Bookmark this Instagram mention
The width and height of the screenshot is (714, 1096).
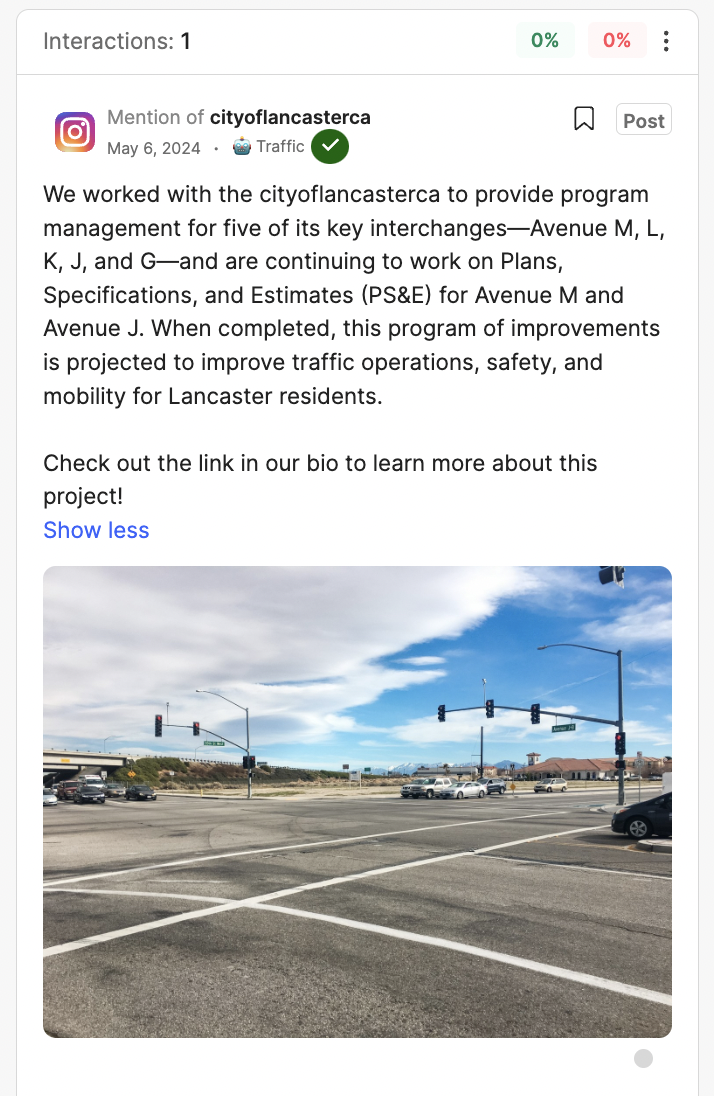click(584, 119)
